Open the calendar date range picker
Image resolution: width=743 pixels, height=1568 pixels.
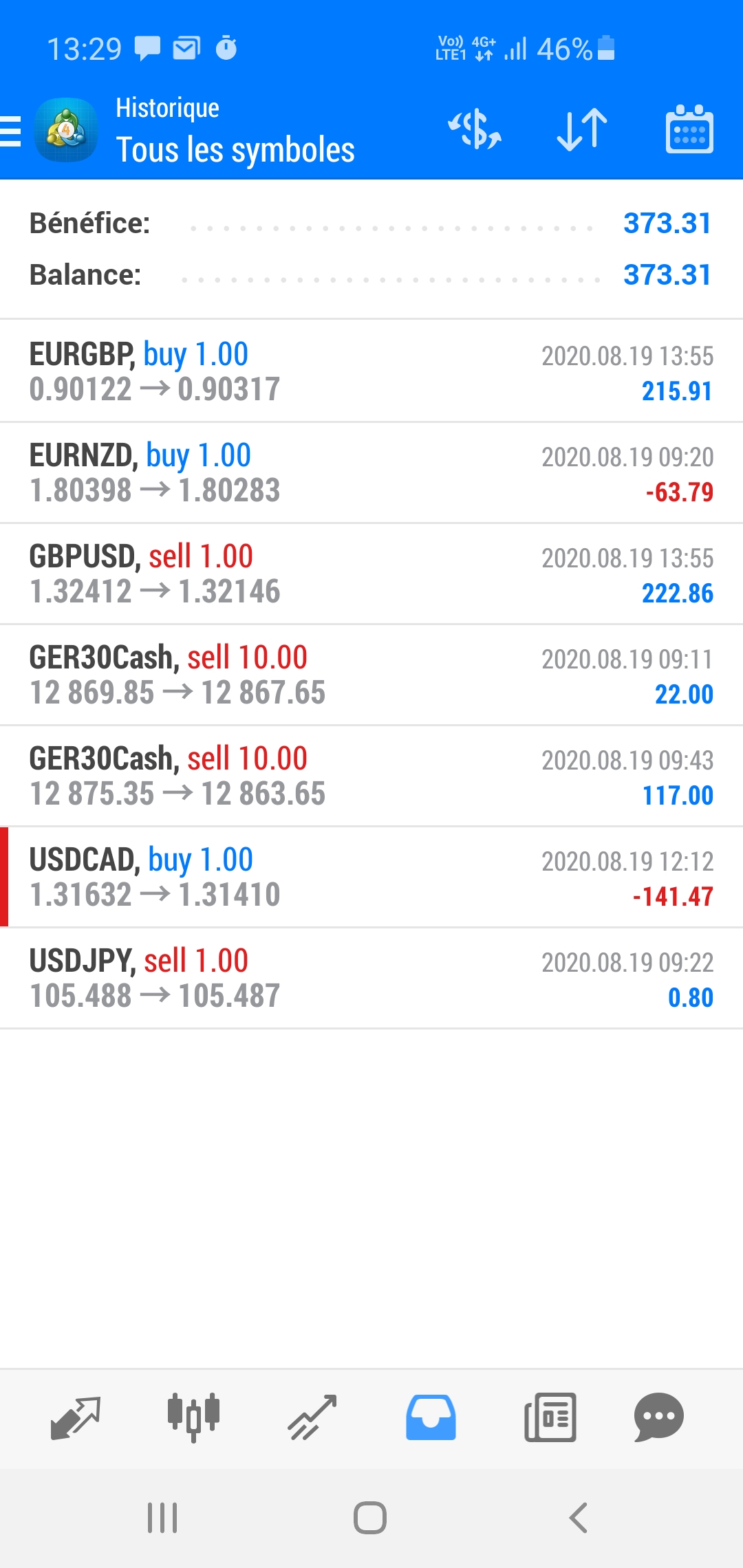(x=689, y=129)
